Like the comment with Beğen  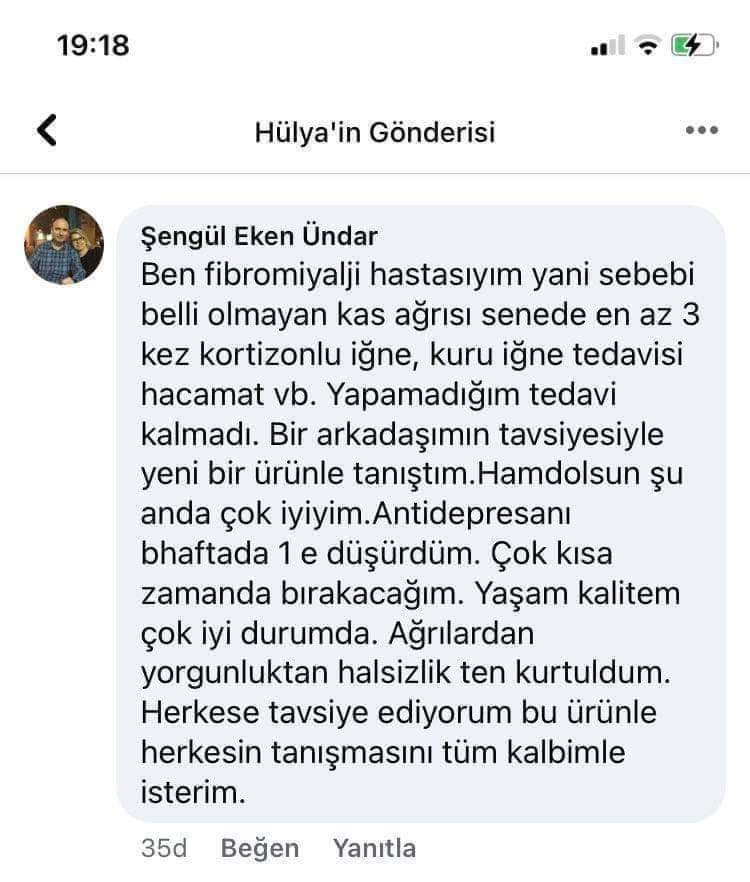click(x=259, y=849)
